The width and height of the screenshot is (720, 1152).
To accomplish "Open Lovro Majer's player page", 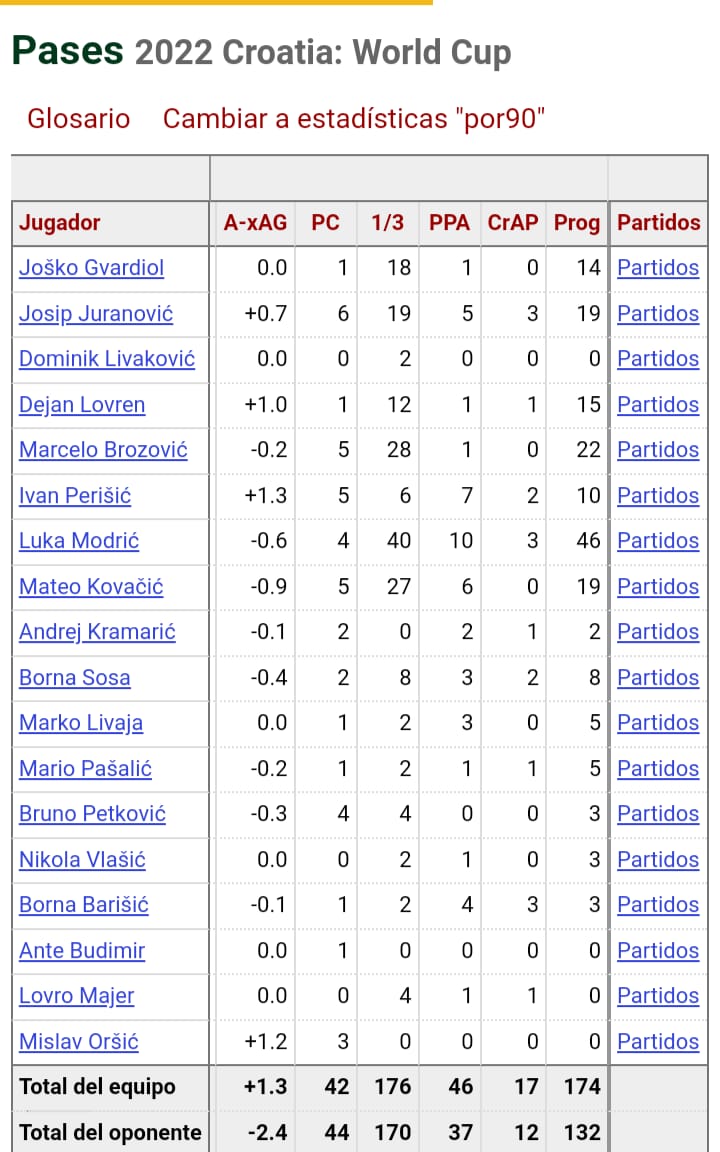I will coord(76,995).
